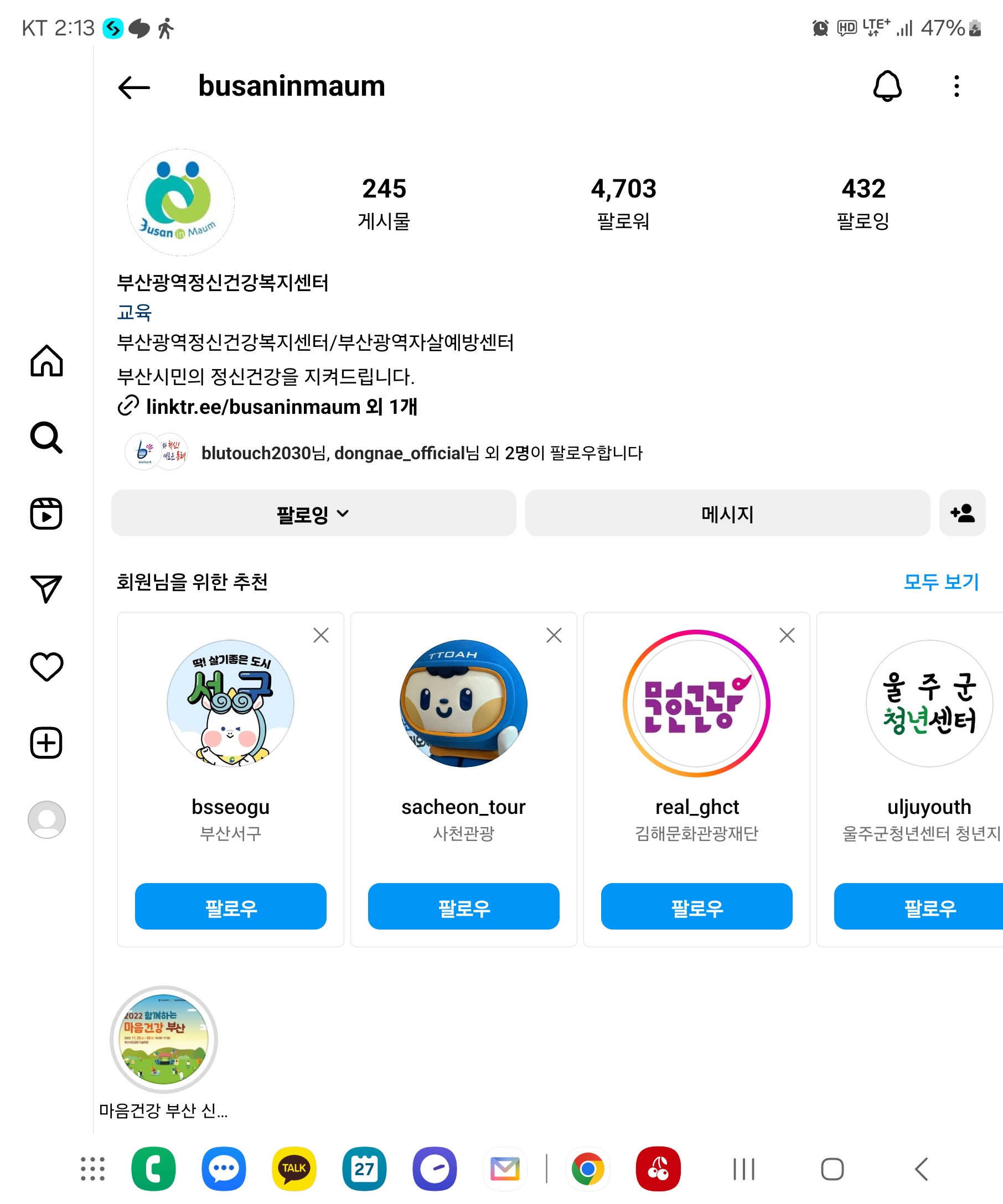Dismiss the bsseogu suggestion card
The height and width of the screenshot is (1204, 1003).
pos(320,635)
